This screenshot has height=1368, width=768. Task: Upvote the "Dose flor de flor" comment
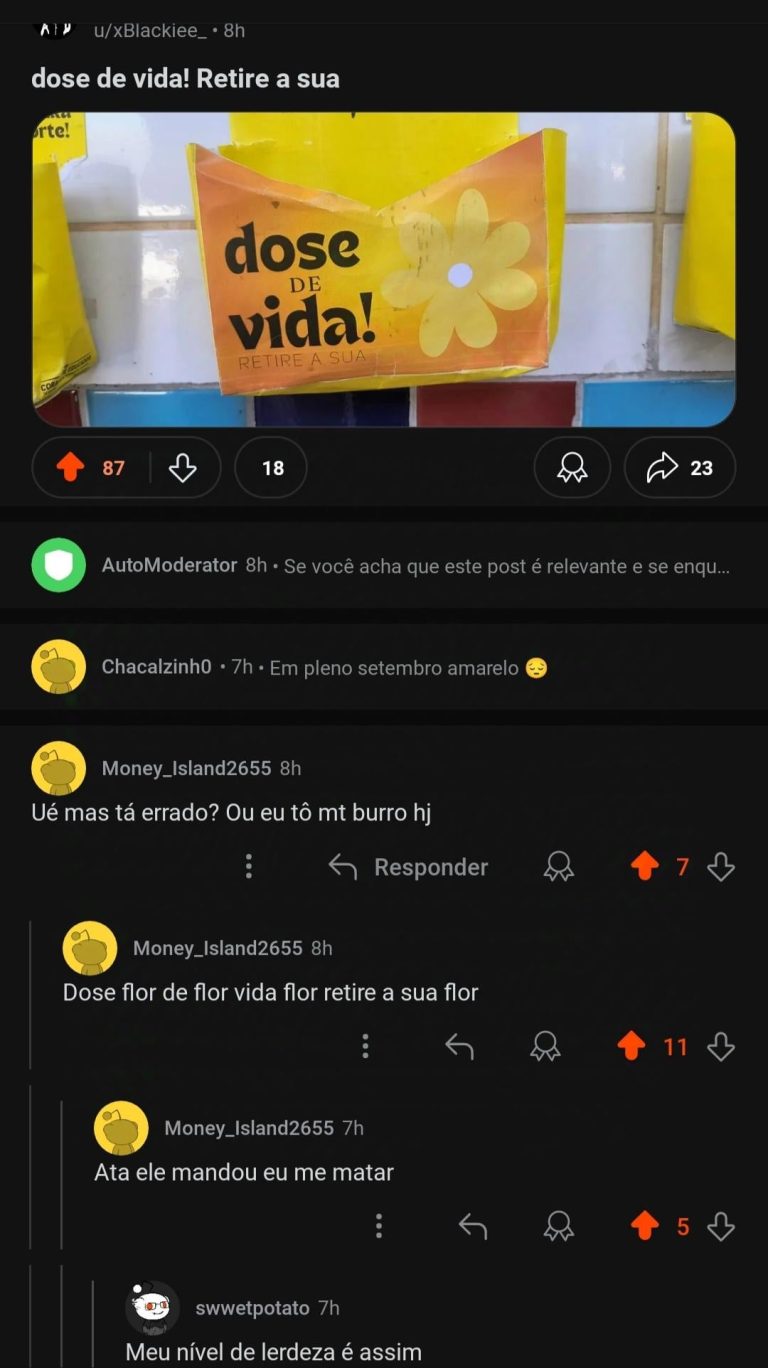coord(631,1047)
